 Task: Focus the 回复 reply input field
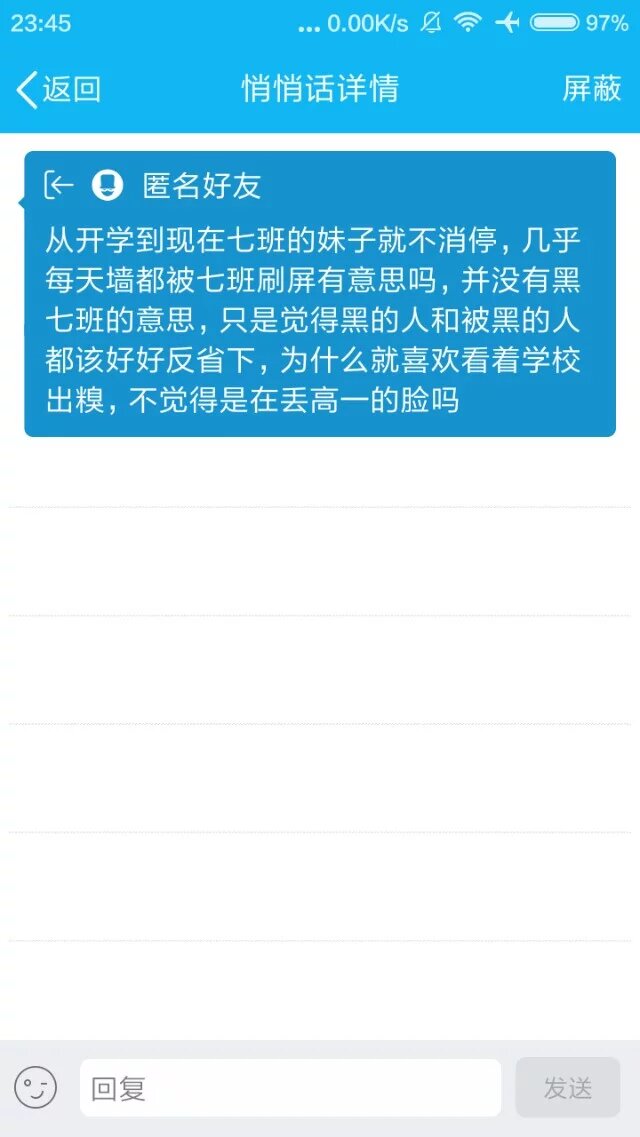290,1088
